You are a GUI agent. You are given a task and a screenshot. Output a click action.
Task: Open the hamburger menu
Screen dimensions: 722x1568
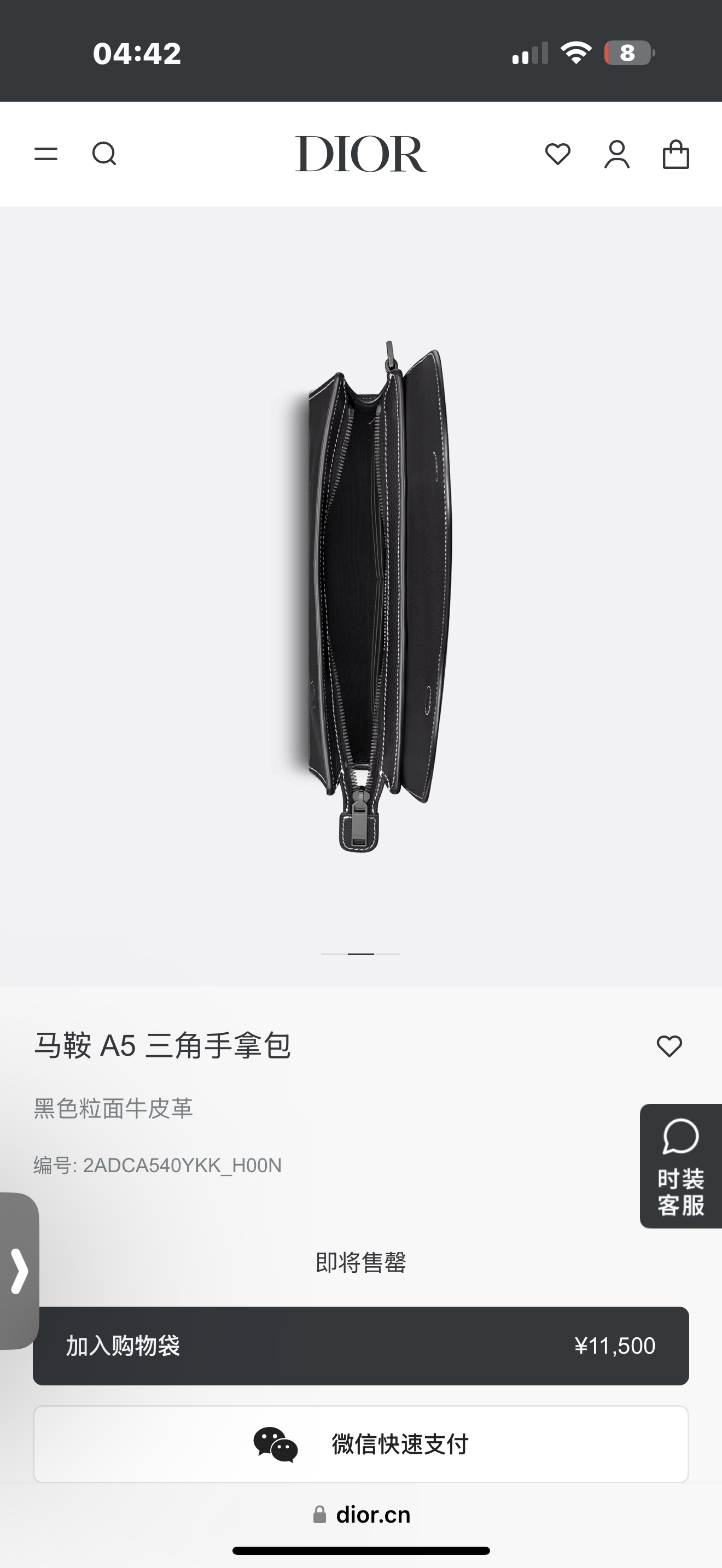pos(46,154)
